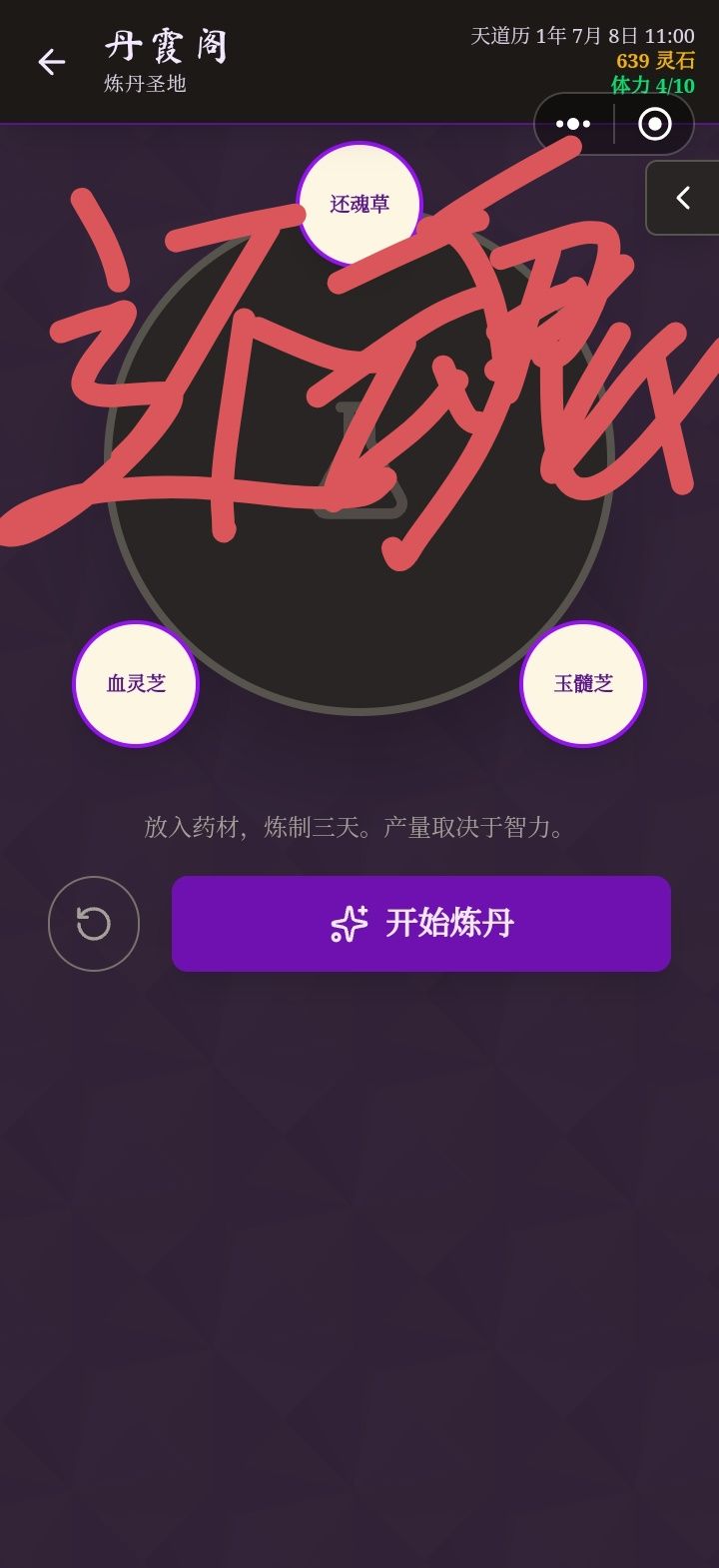Screen dimensions: 719x1568
Task: Select the reset (↺) icon to clear ingredients
Action: 93,923
